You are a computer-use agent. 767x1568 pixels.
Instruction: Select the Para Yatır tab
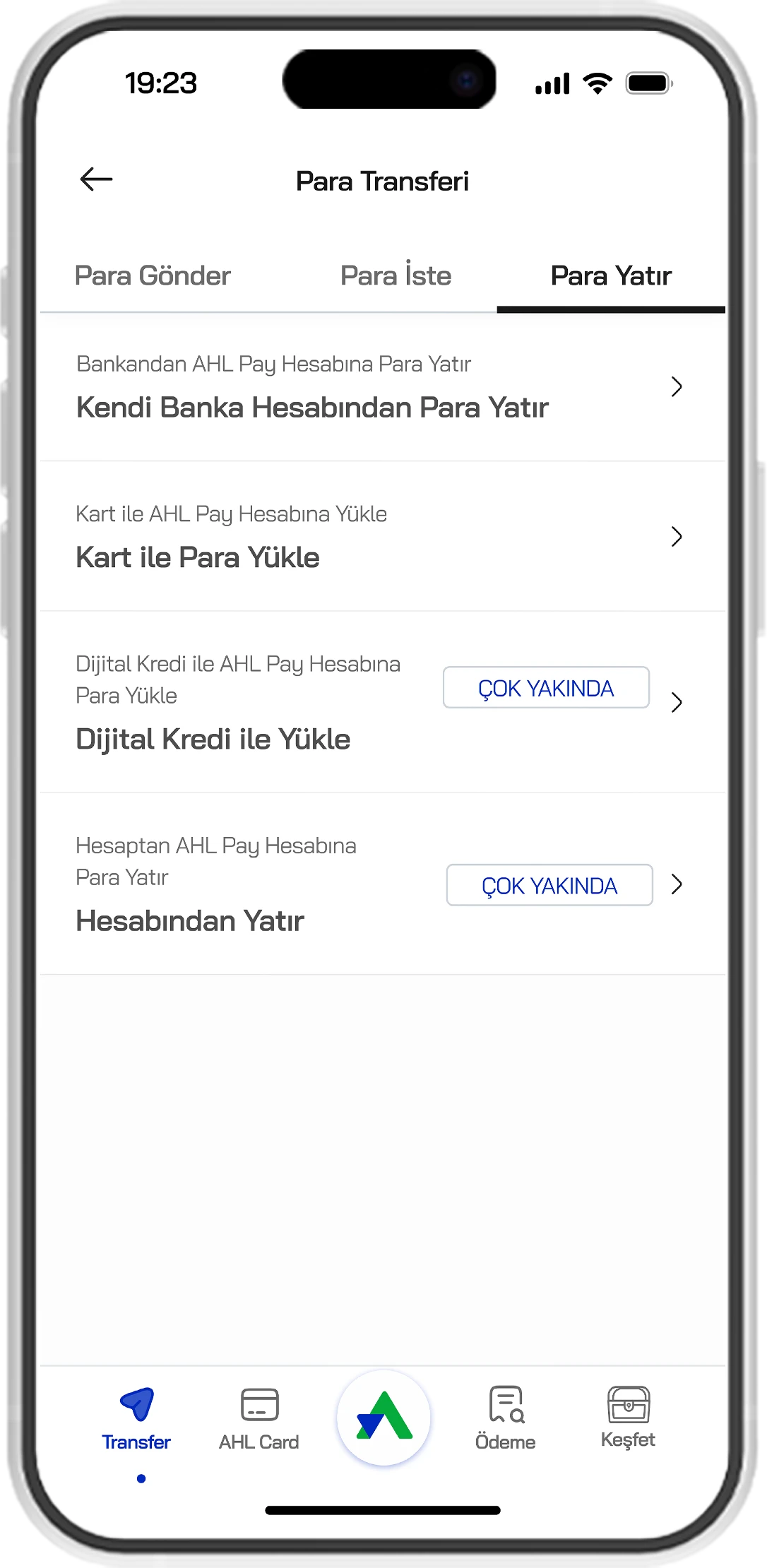(x=611, y=275)
